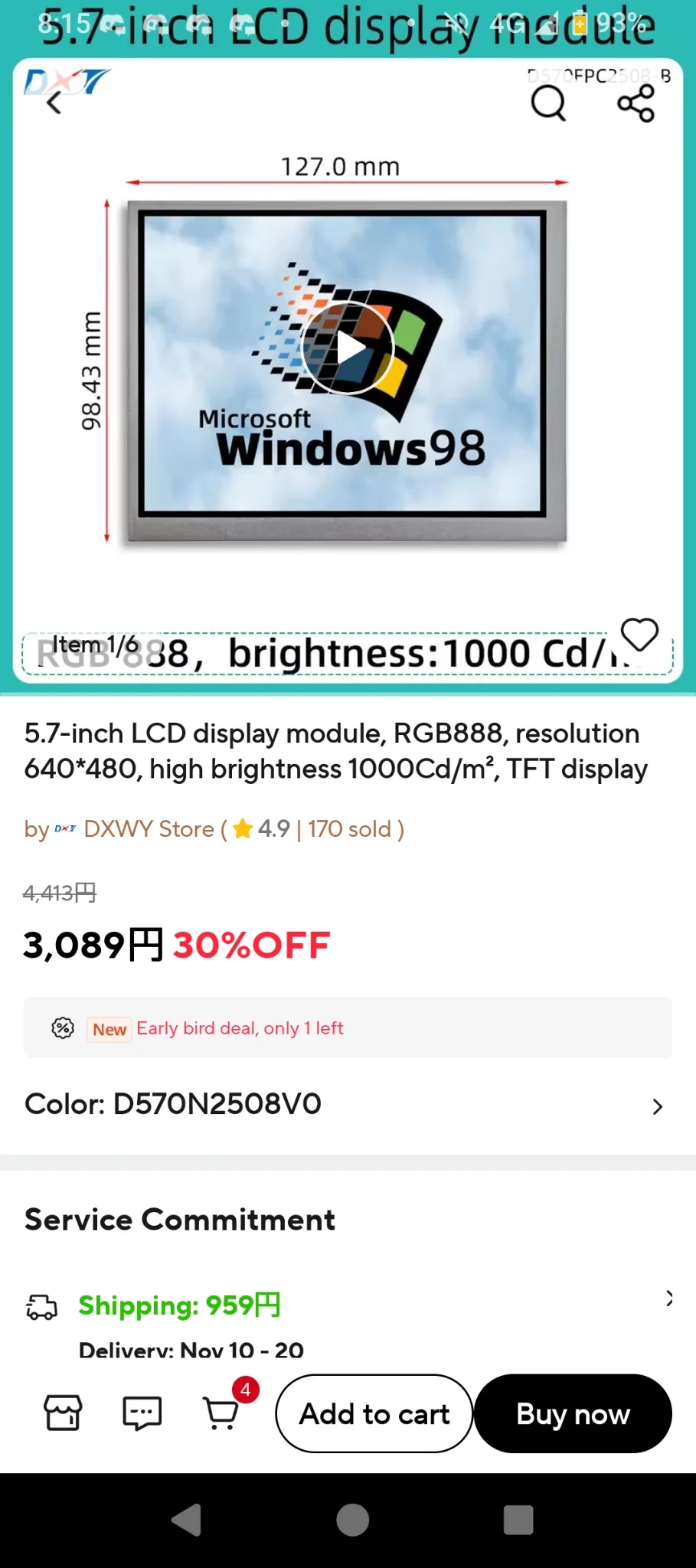The image size is (696, 1568).
Task: Play the product video
Action: pos(348,348)
